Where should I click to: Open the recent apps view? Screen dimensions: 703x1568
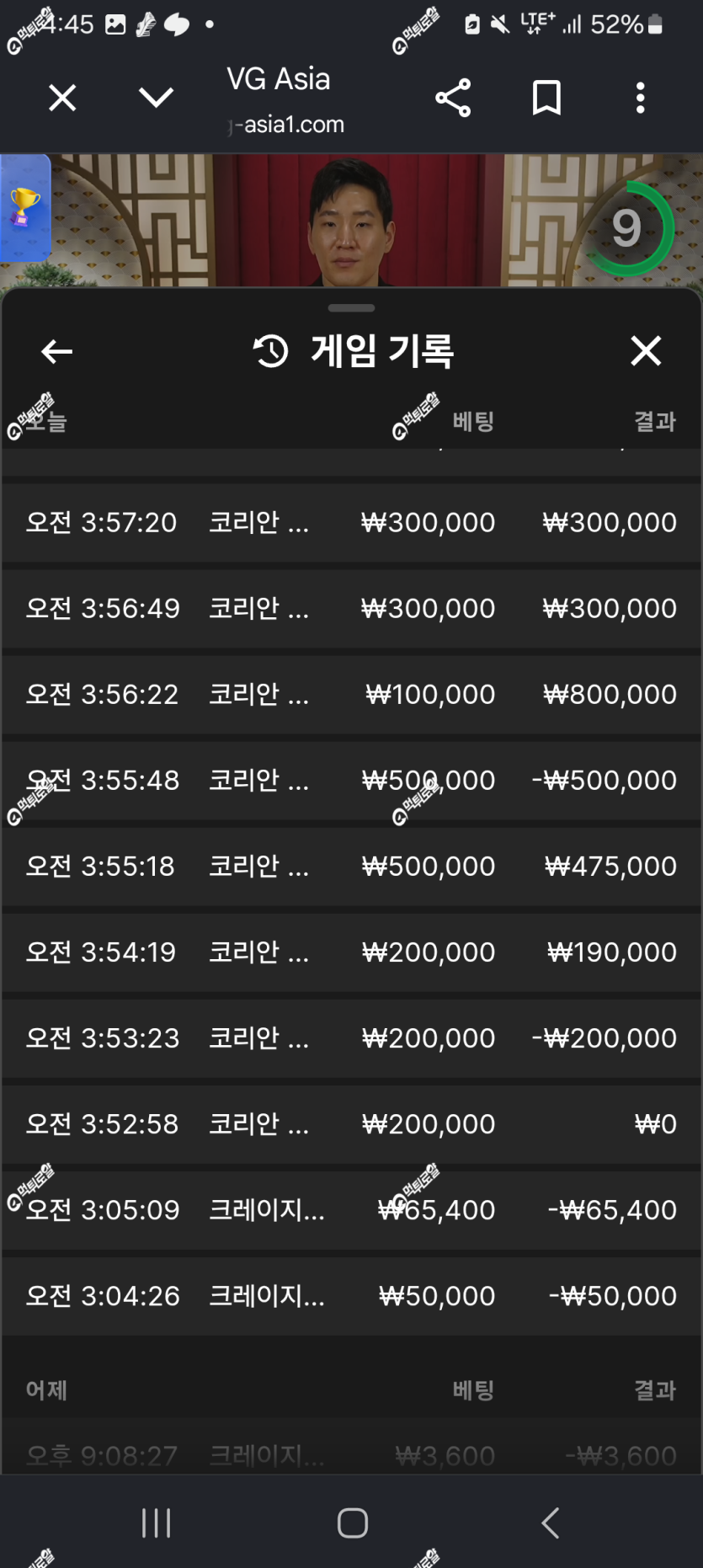(157, 1523)
